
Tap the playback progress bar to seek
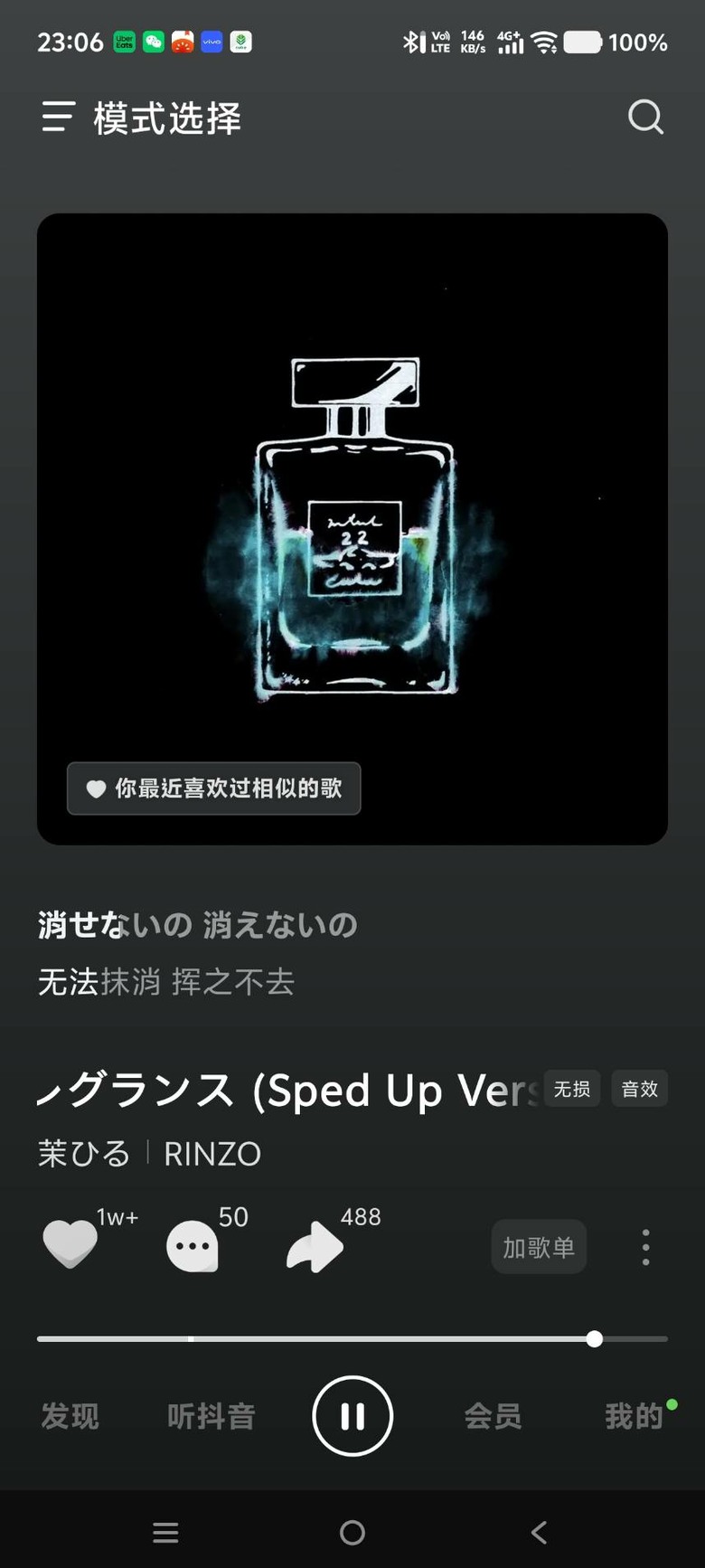[x=352, y=1338]
